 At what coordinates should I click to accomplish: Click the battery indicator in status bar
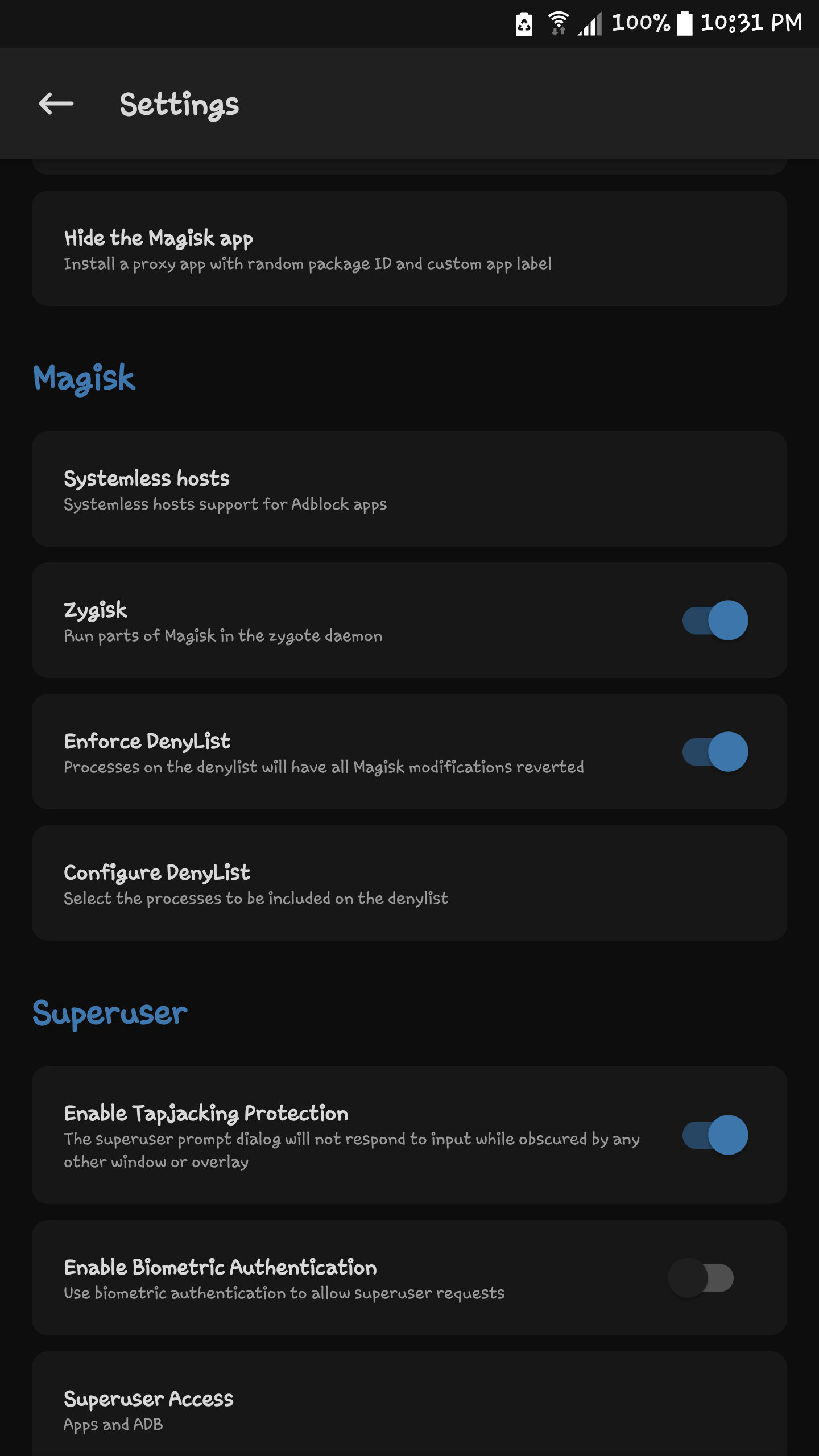pyautogui.click(x=685, y=23)
